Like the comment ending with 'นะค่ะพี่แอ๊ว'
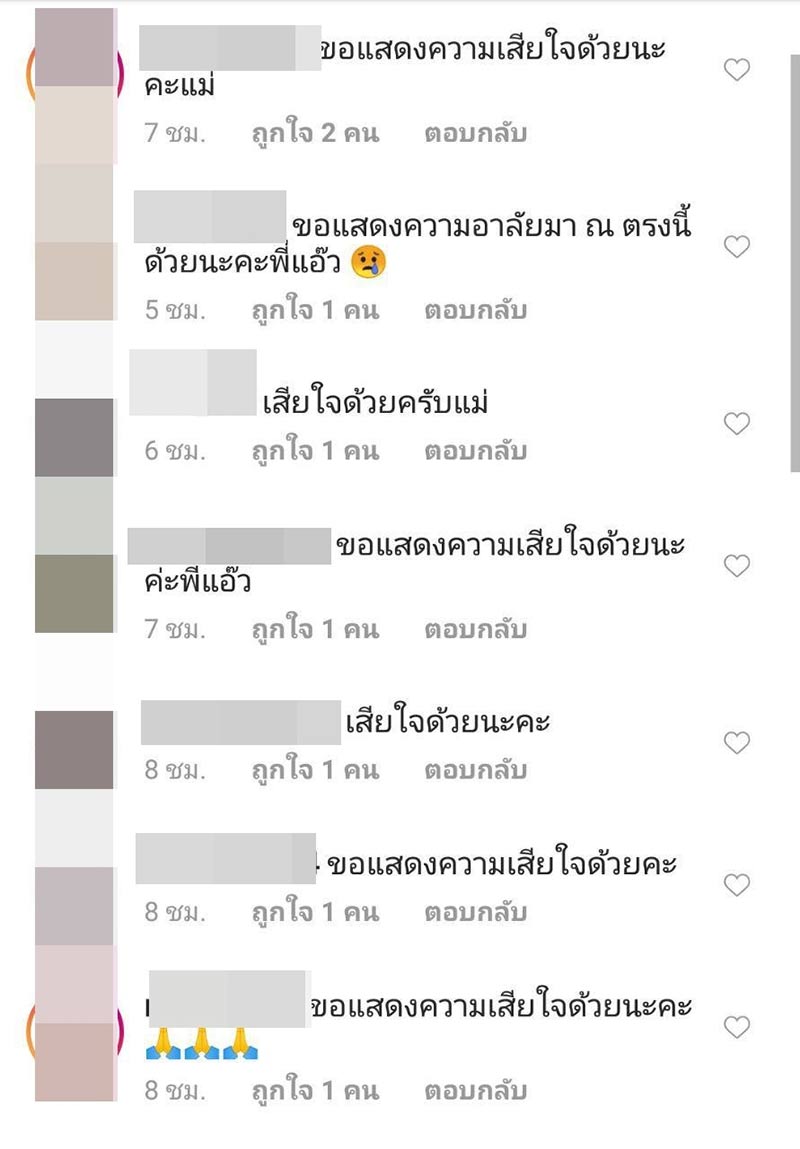The width and height of the screenshot is (800, 1149). coord(737,566)
